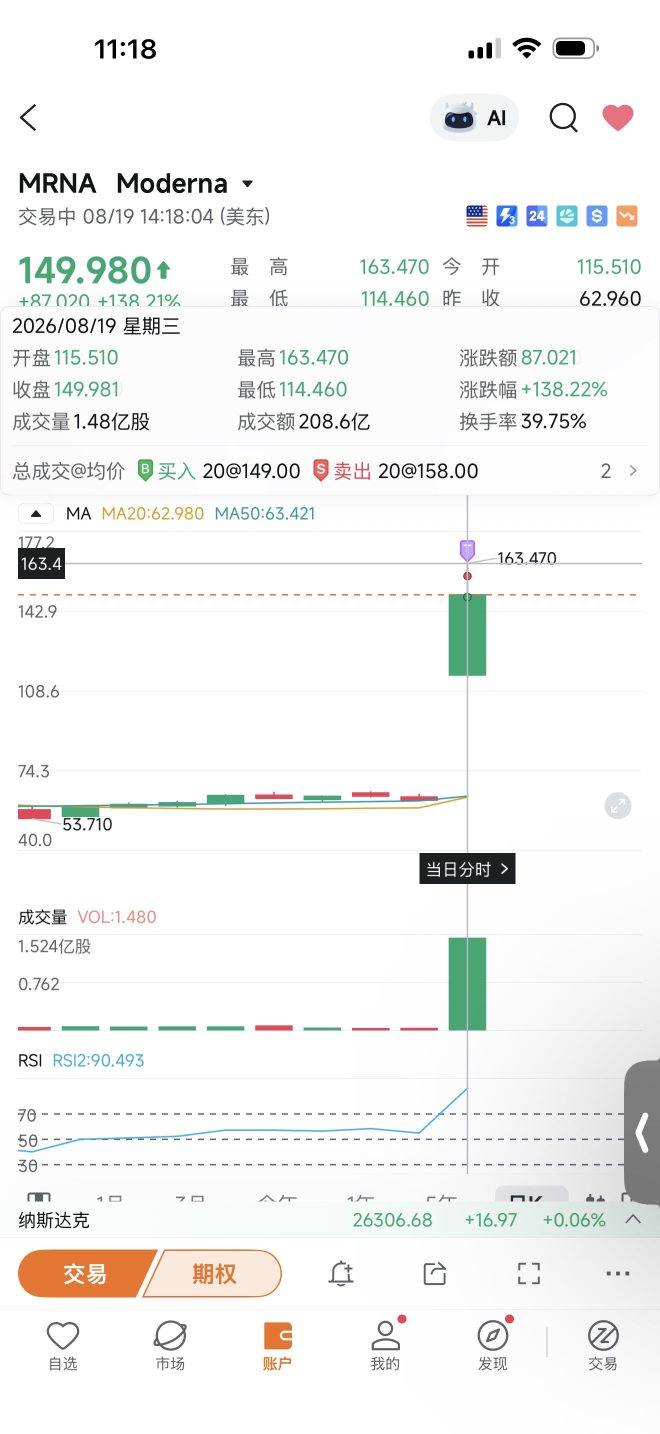
Task: Switch to the 发现 tab
Action: (493, 1346)
